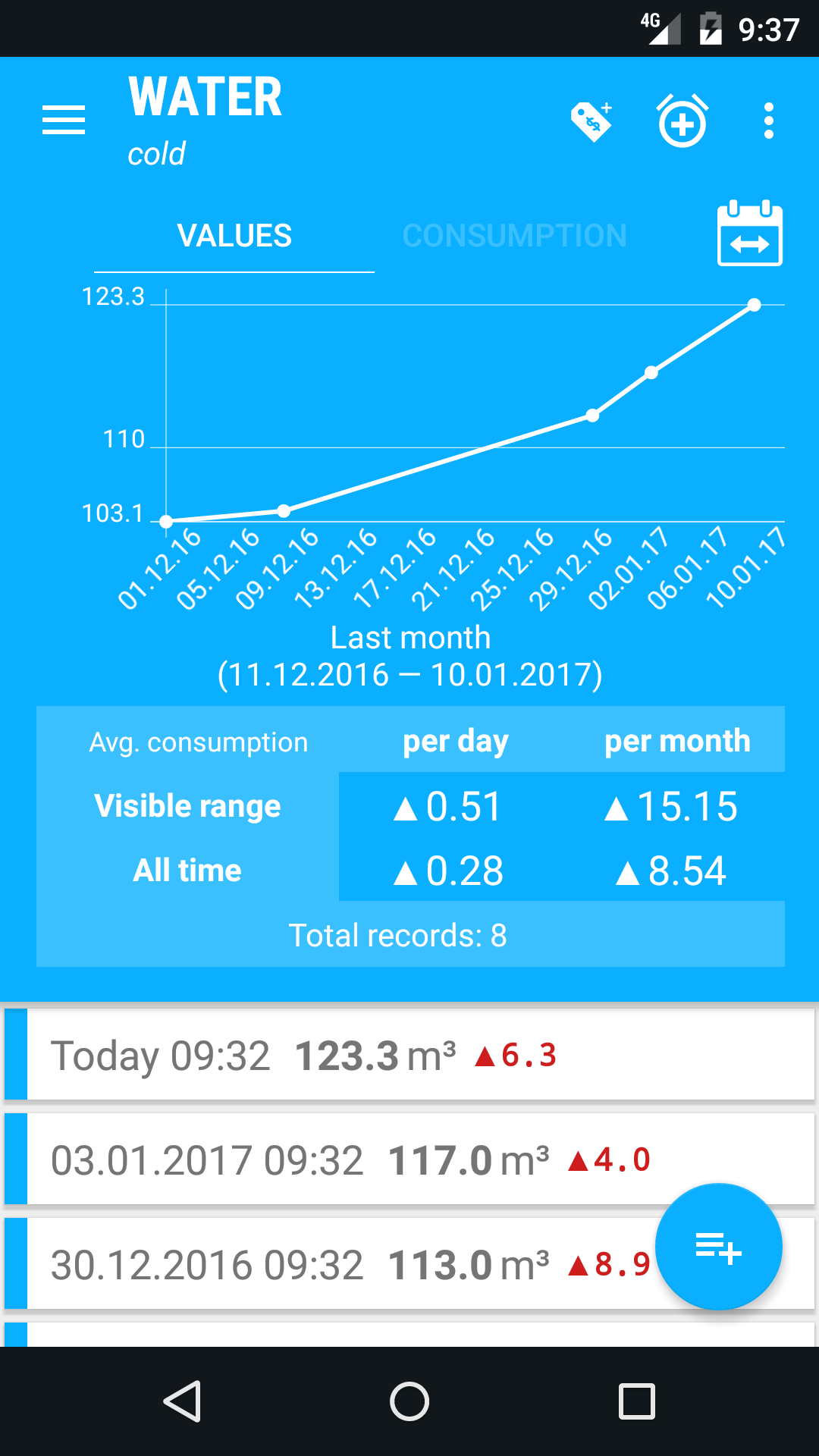Open the overflow menu
819x1456 pixels.
(769, 121)
